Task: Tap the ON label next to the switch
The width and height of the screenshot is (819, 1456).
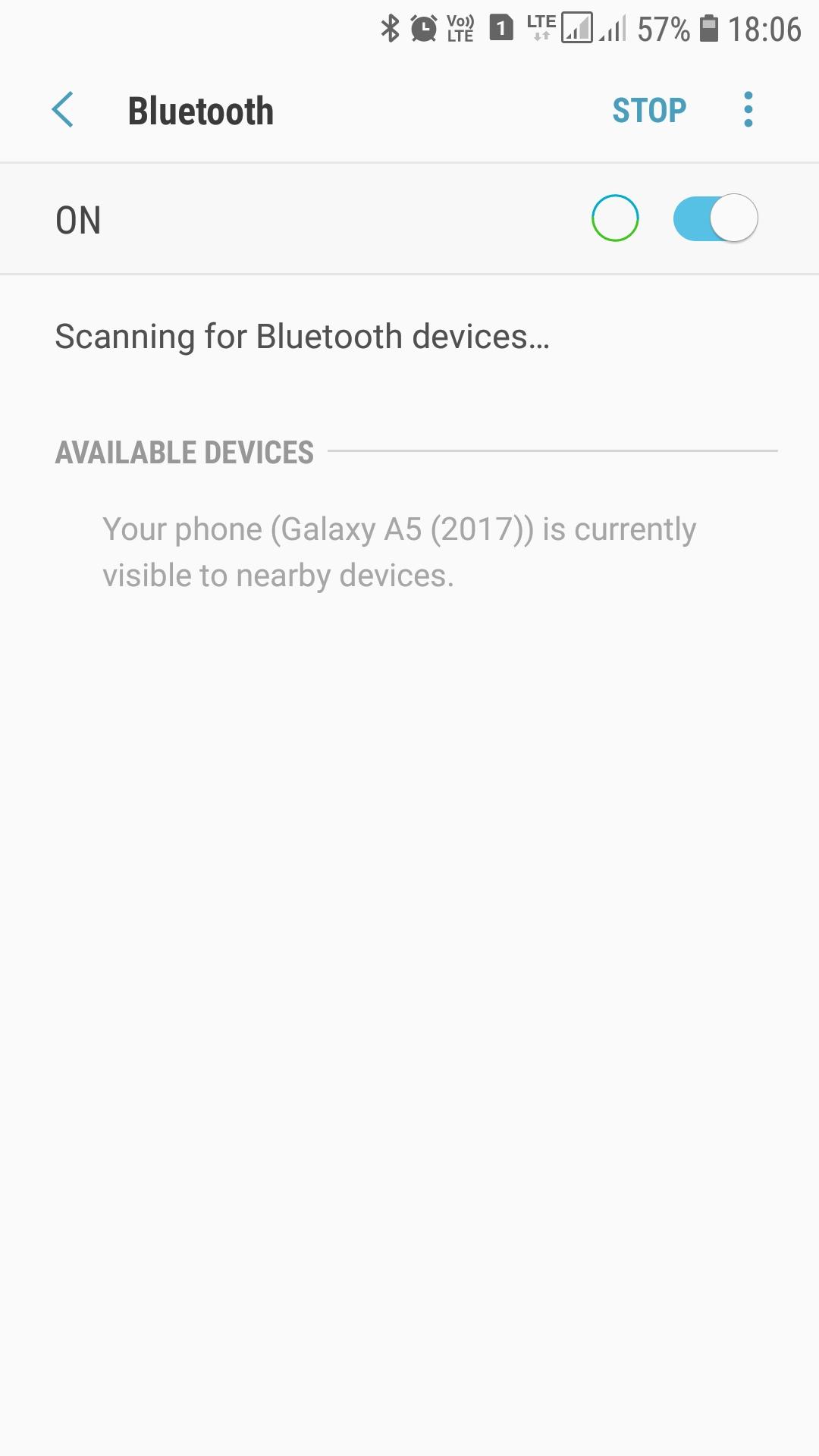Action: click(78, 219)
